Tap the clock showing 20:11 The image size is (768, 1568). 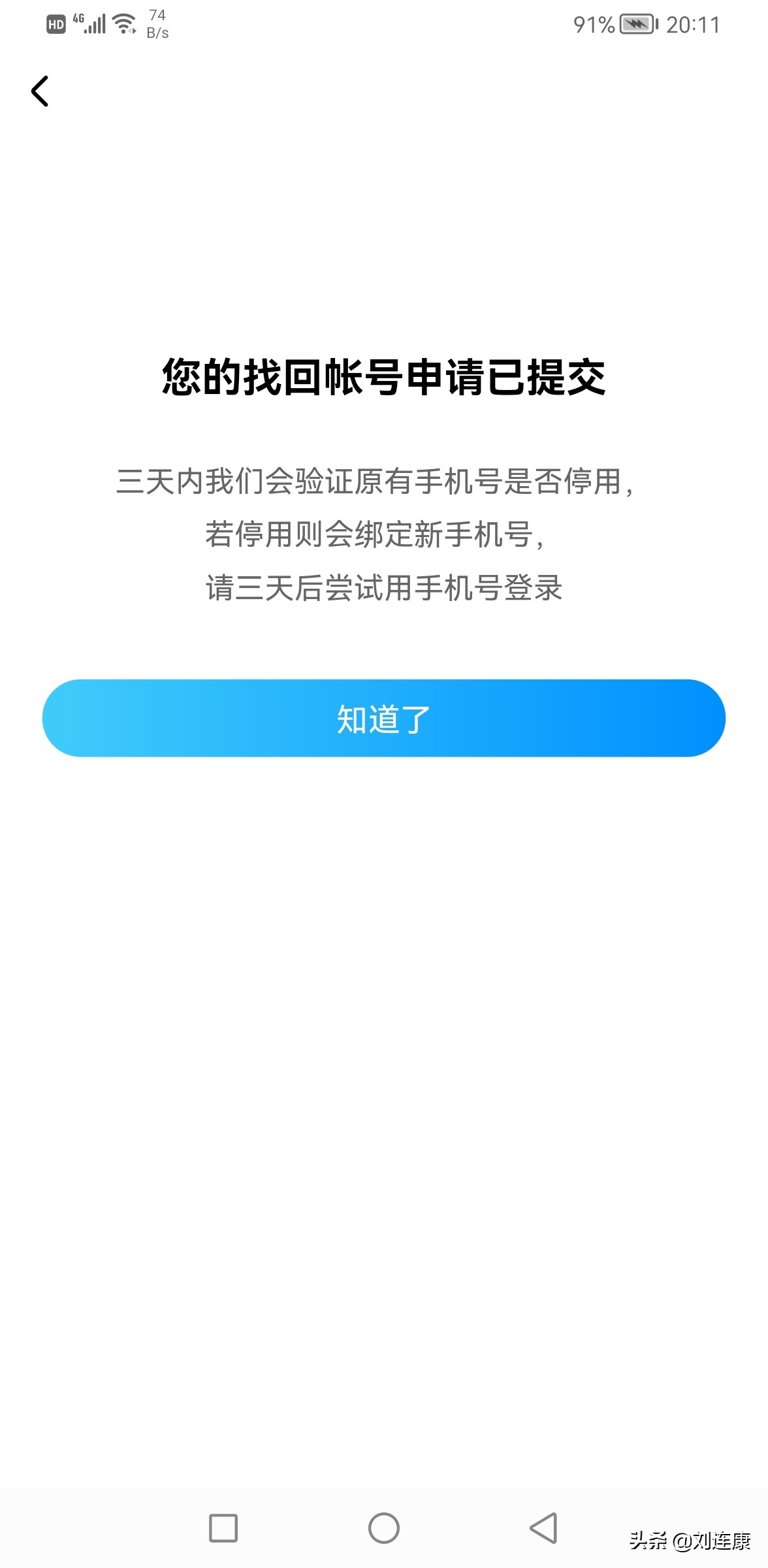click(x=692, y=24)
